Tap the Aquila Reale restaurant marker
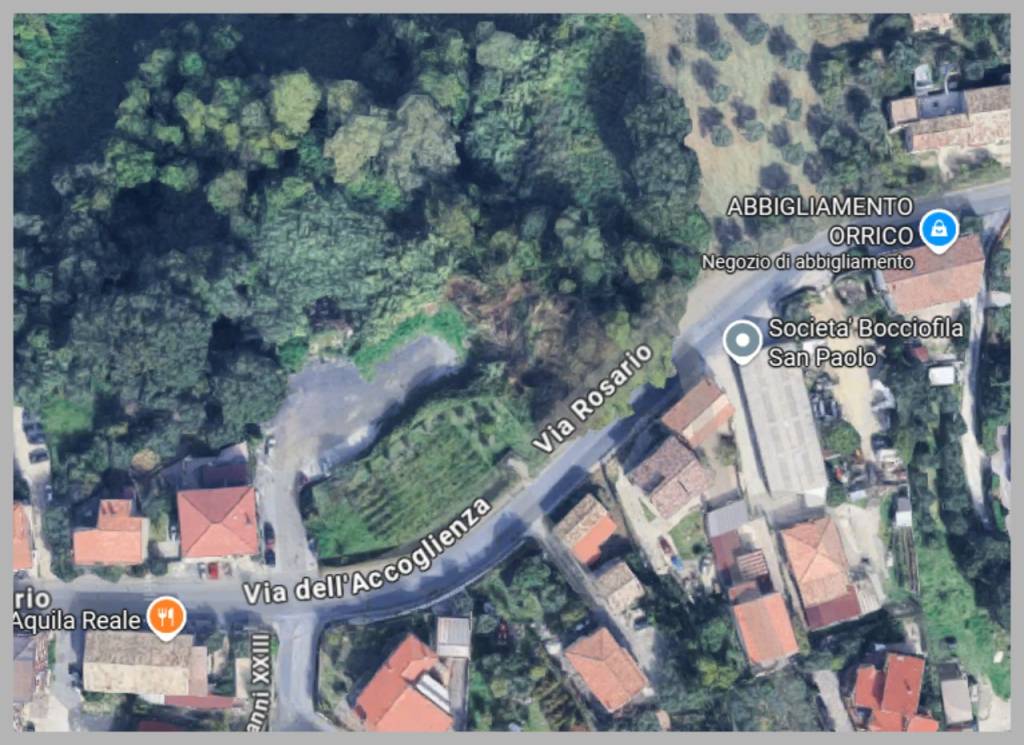 [166, 616]
